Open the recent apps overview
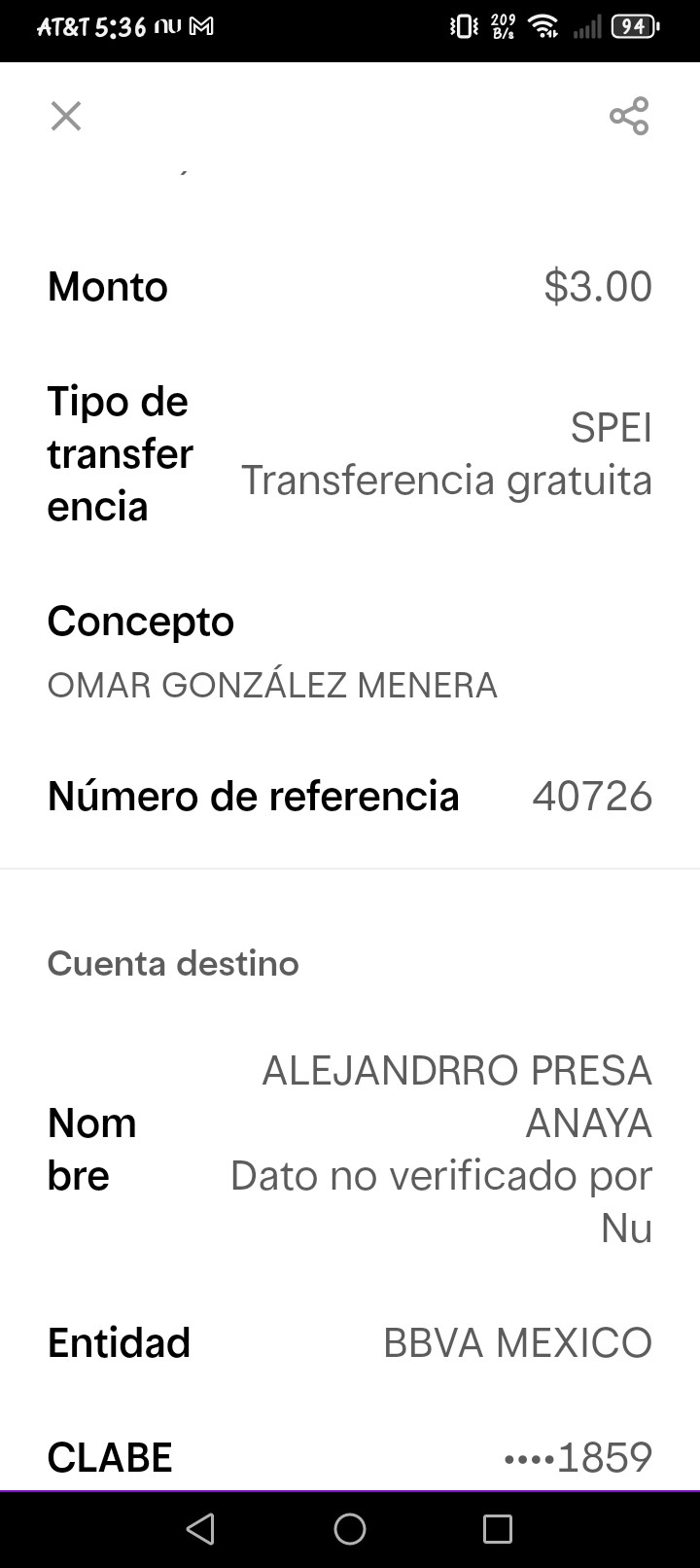This screenshot has width=700, height=1568. click(498, 1529)
